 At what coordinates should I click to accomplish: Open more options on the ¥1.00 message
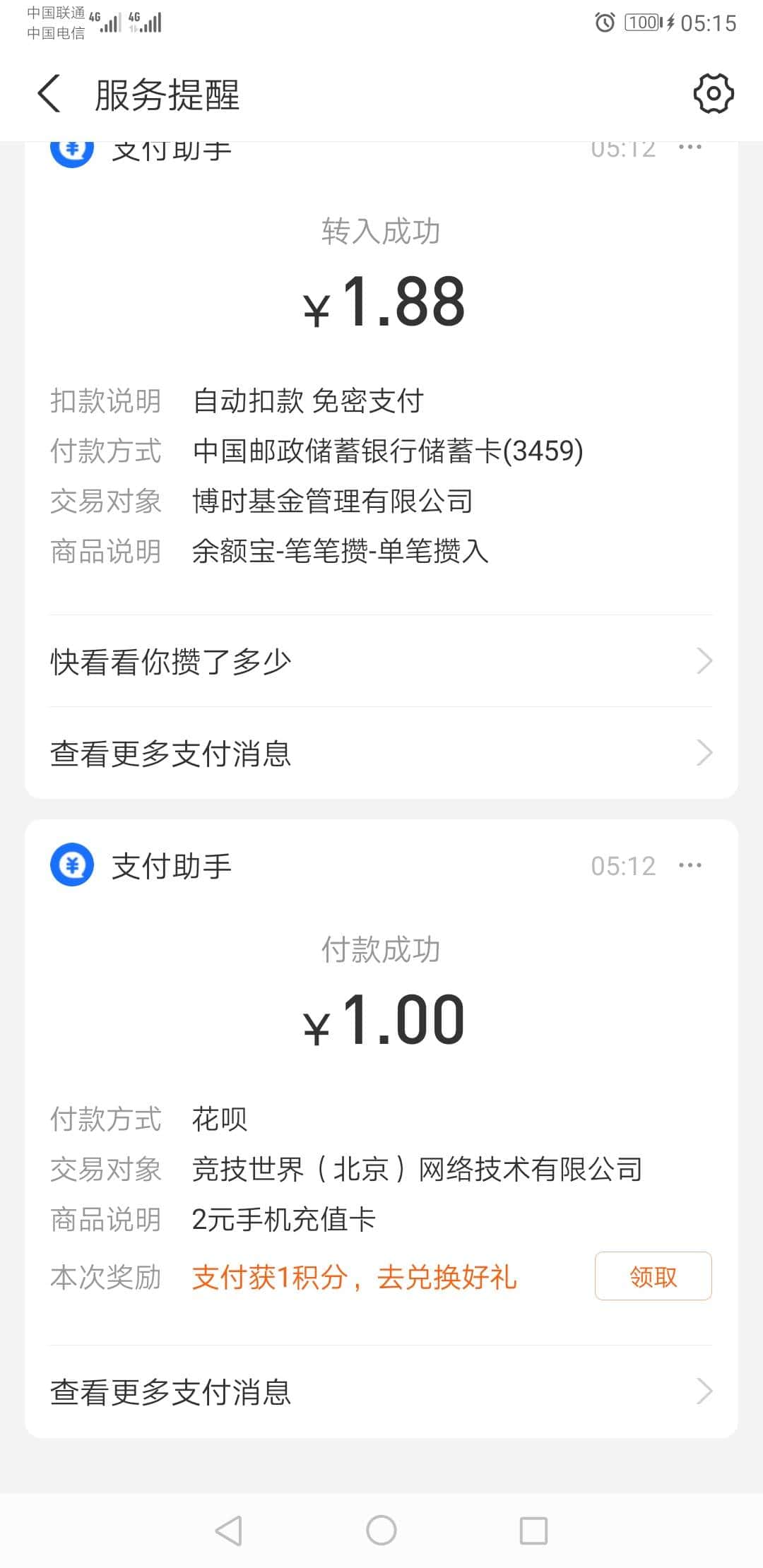pos(690,865)
